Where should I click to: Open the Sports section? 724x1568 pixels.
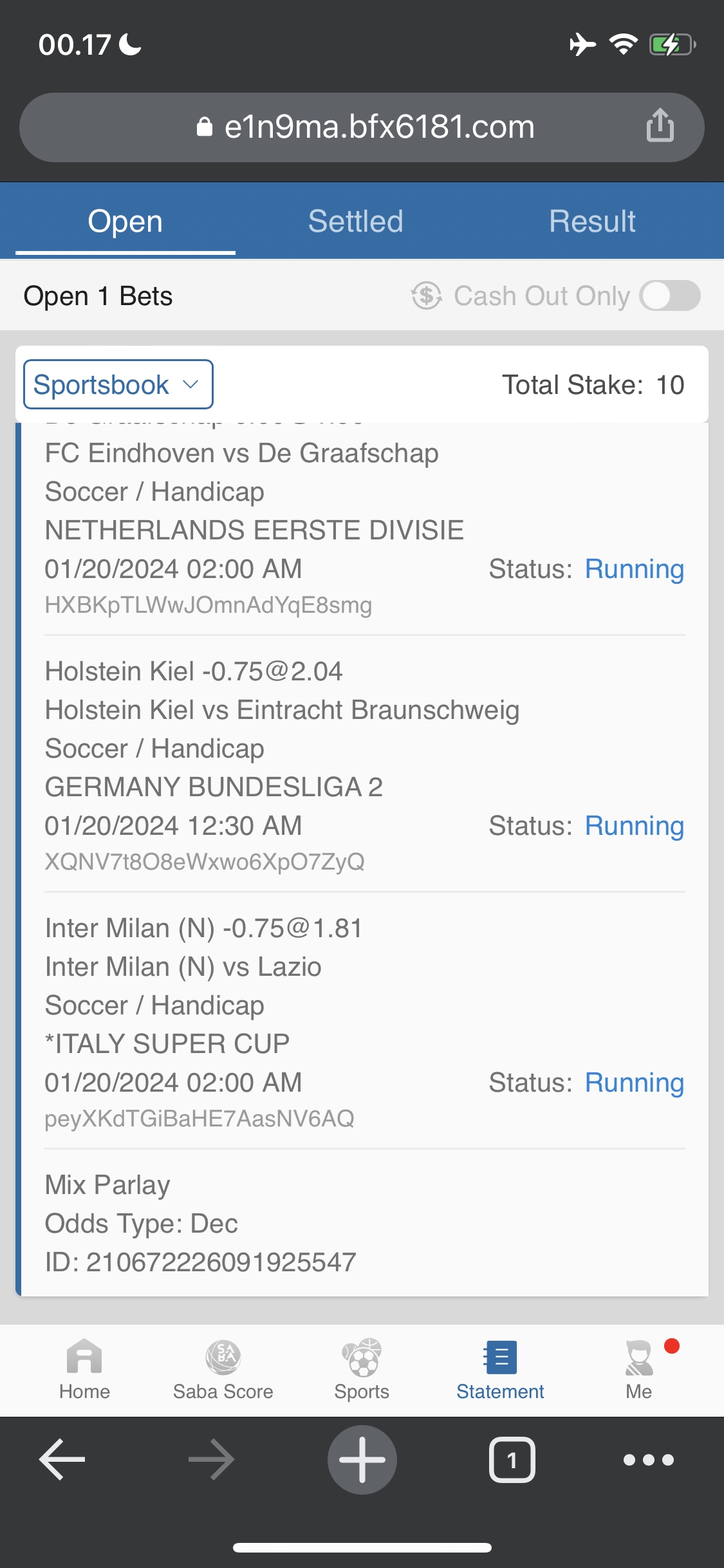[x=362, y=1368]
